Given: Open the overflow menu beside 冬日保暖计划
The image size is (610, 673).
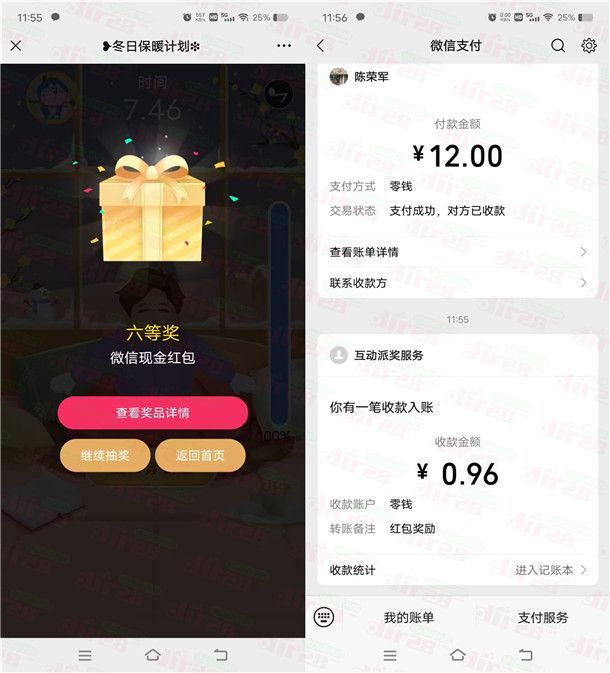Looking at the screenshot, I should click(x=284, y=46).
